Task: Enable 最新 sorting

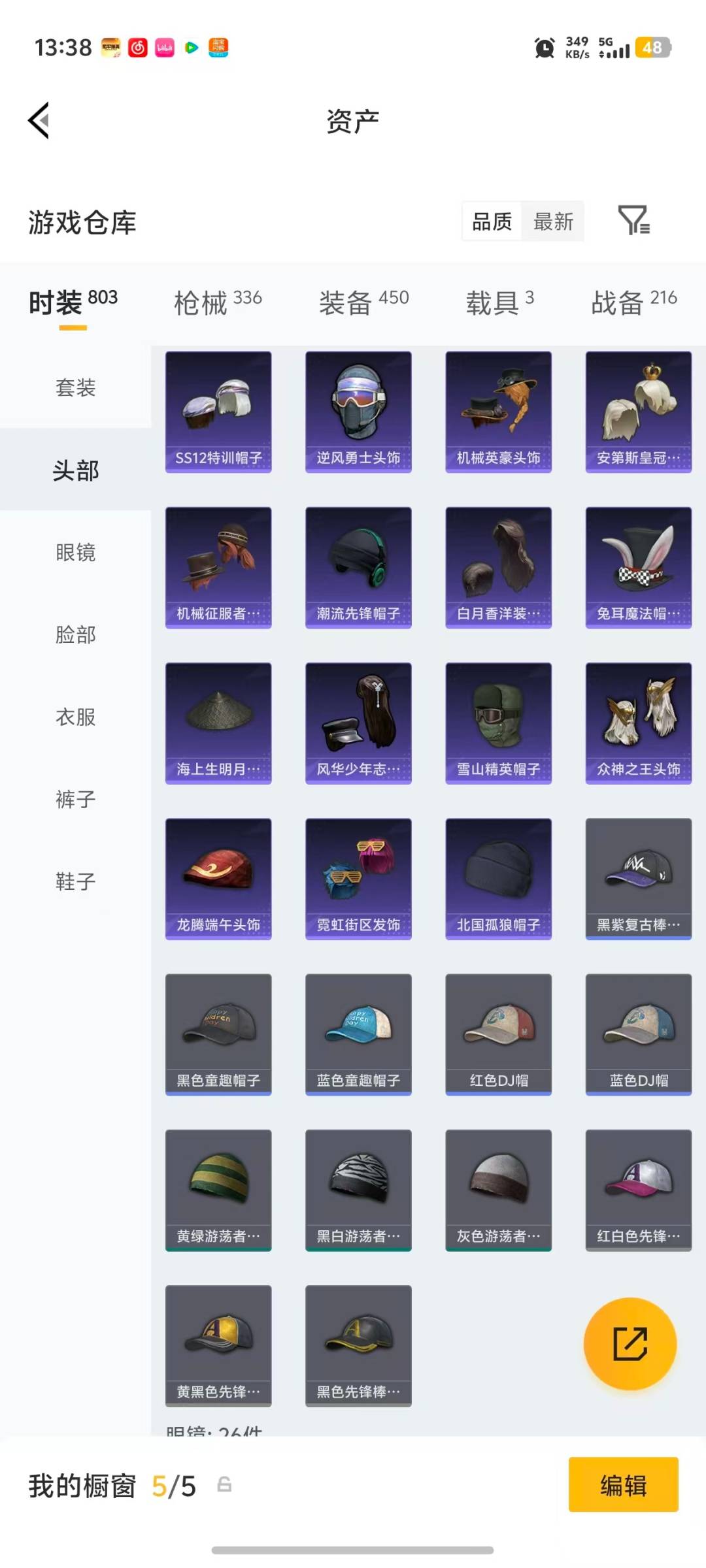Action: click(x=552, y=222)
